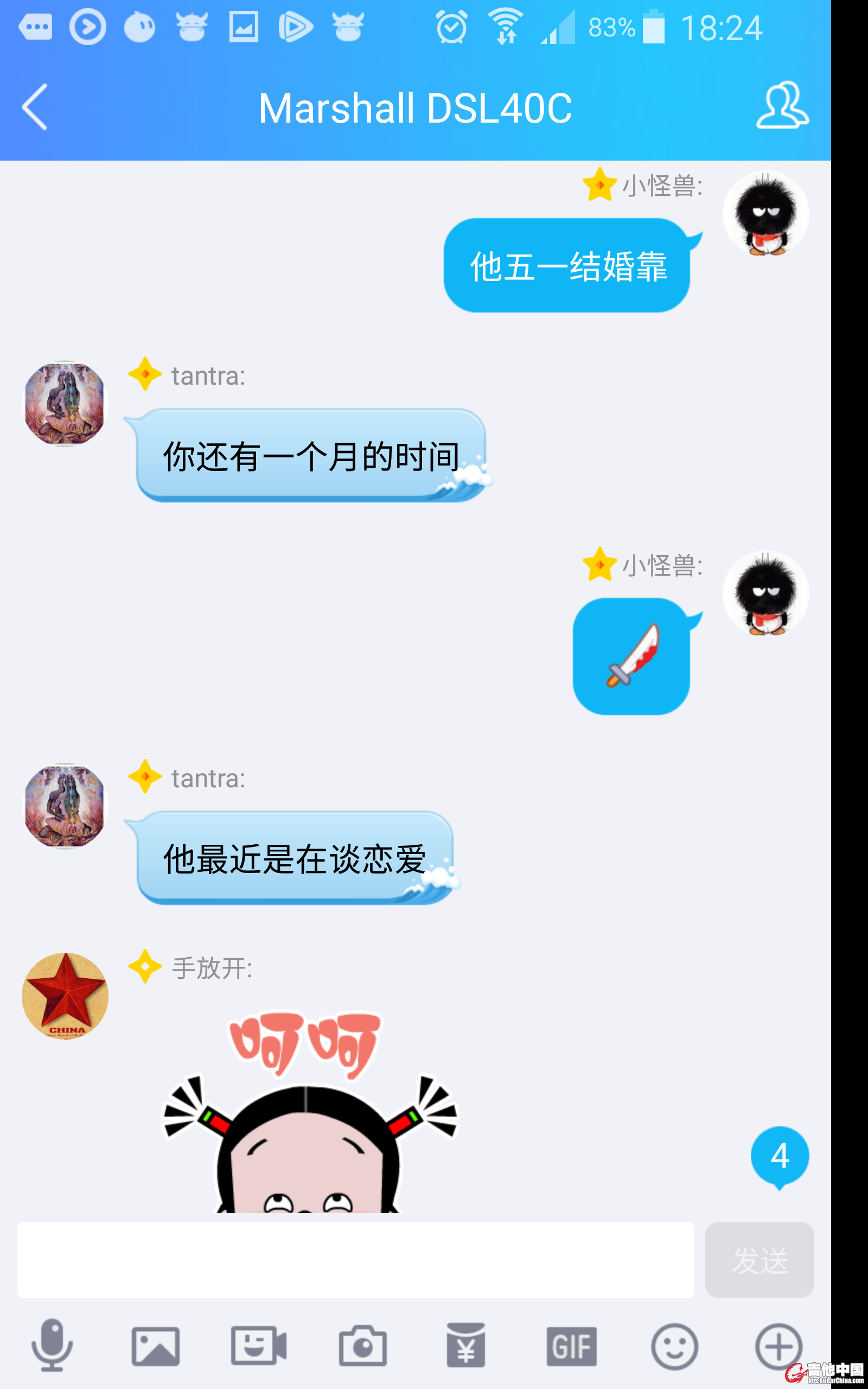
Task: Jump to the 4 new unread messages
Action: pyautogui.click(x=780, y=1156)
